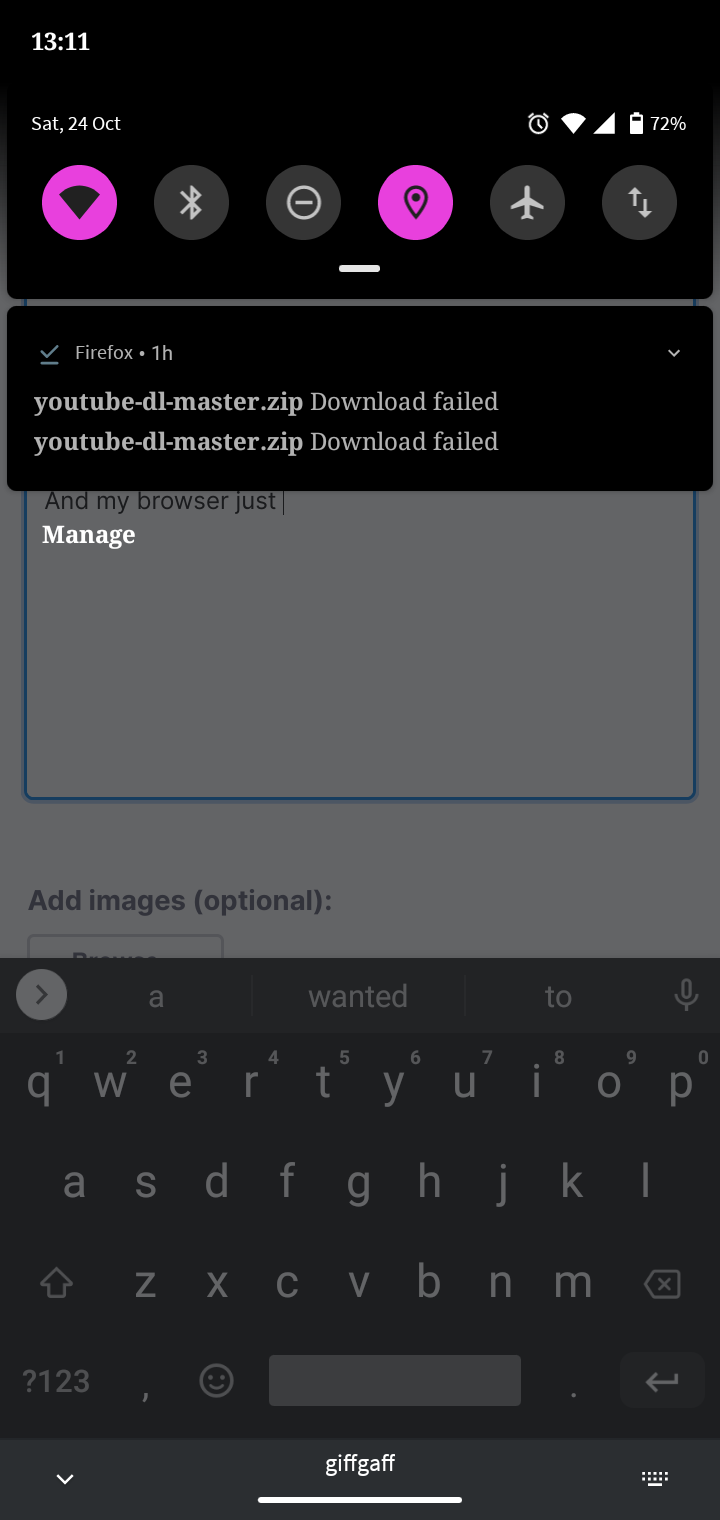Disable the location quick toggle
This screenshot has height=1520, width=720.
[415, 203]
